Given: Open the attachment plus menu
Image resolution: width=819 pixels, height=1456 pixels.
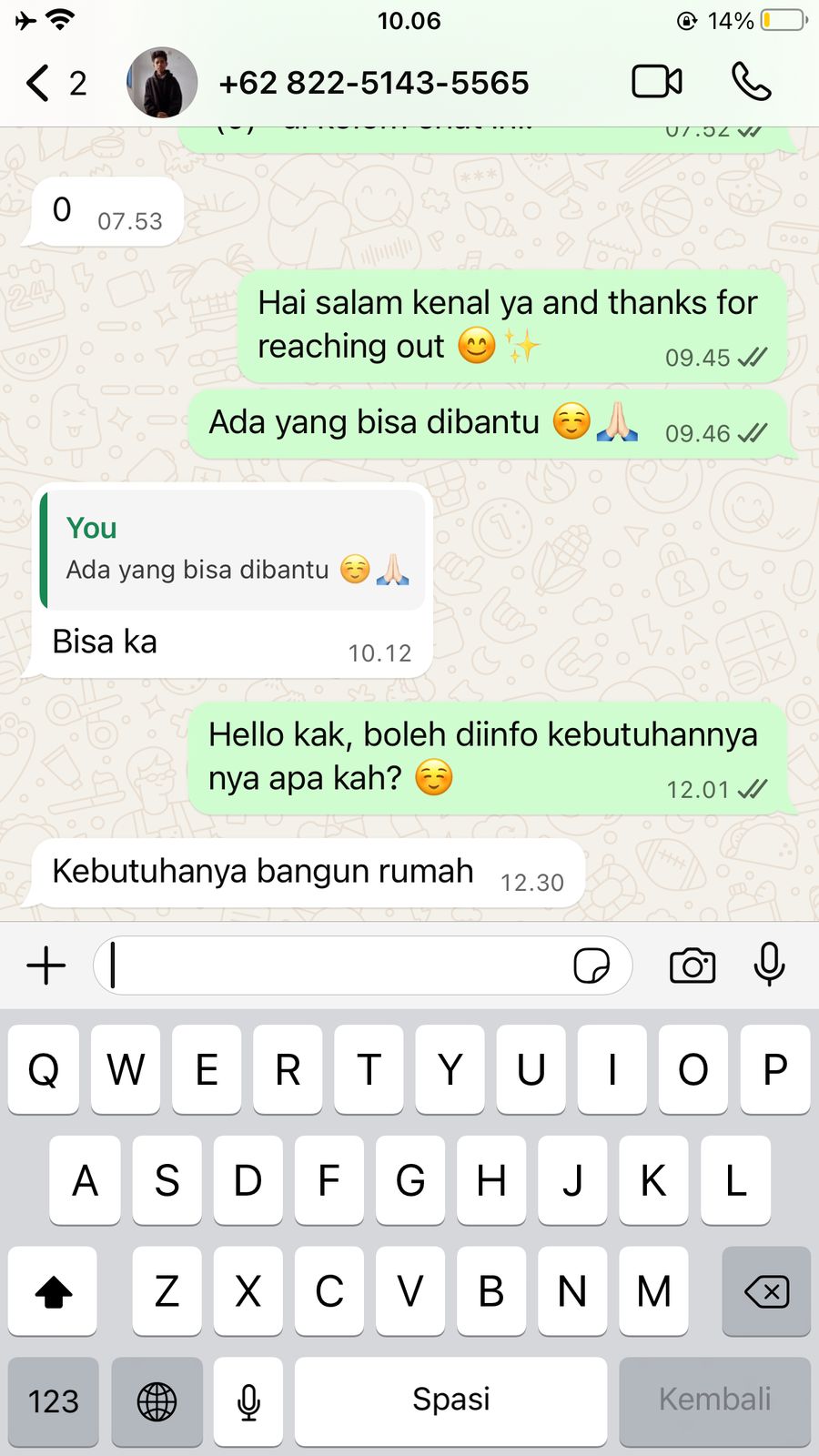Looking at the screenshot, I should (x=46, y=966).
